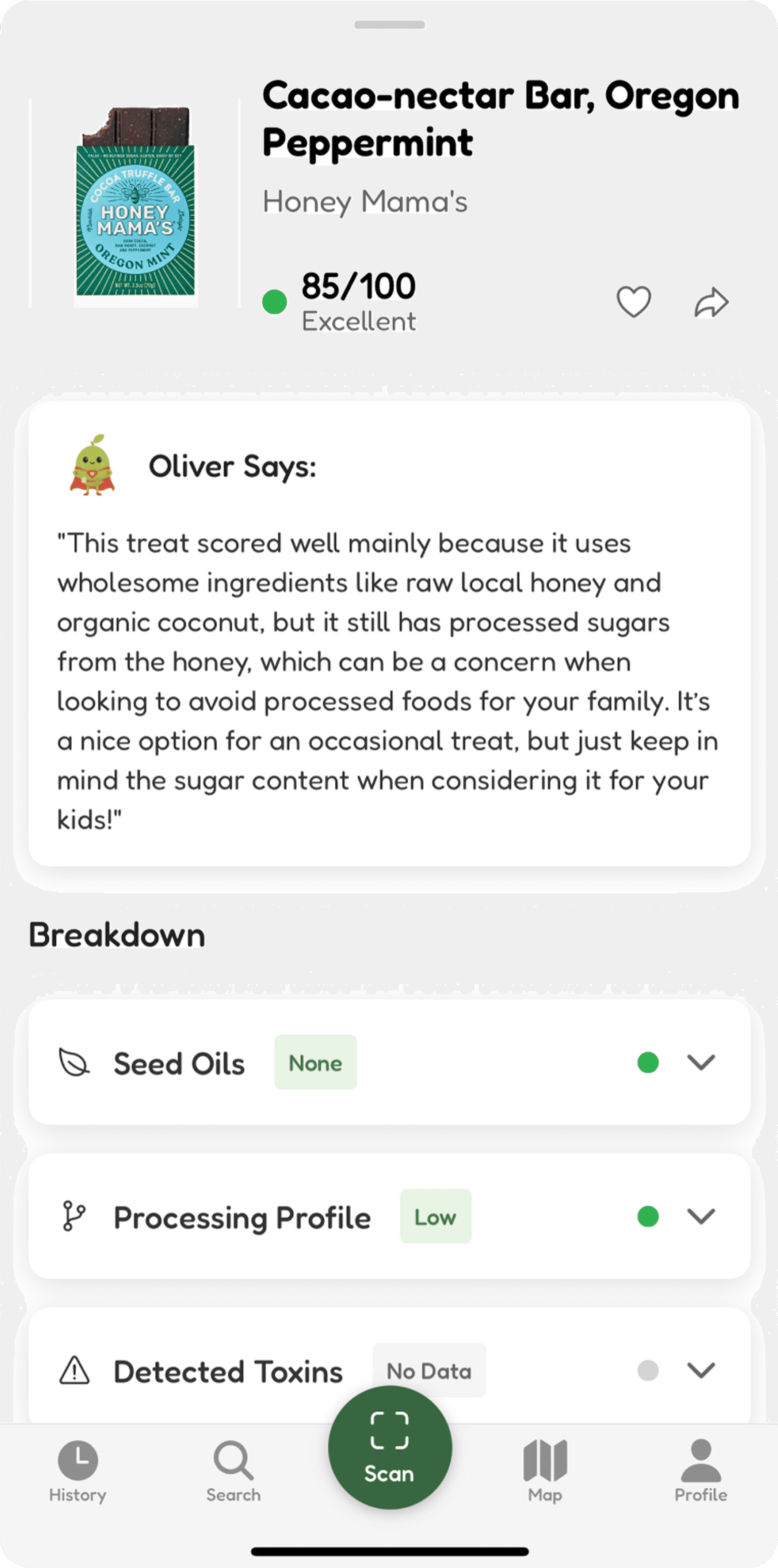The width and height of the screenshot is (778, 1568).
Task: Open the History tab
Action: coord(78,1471)
